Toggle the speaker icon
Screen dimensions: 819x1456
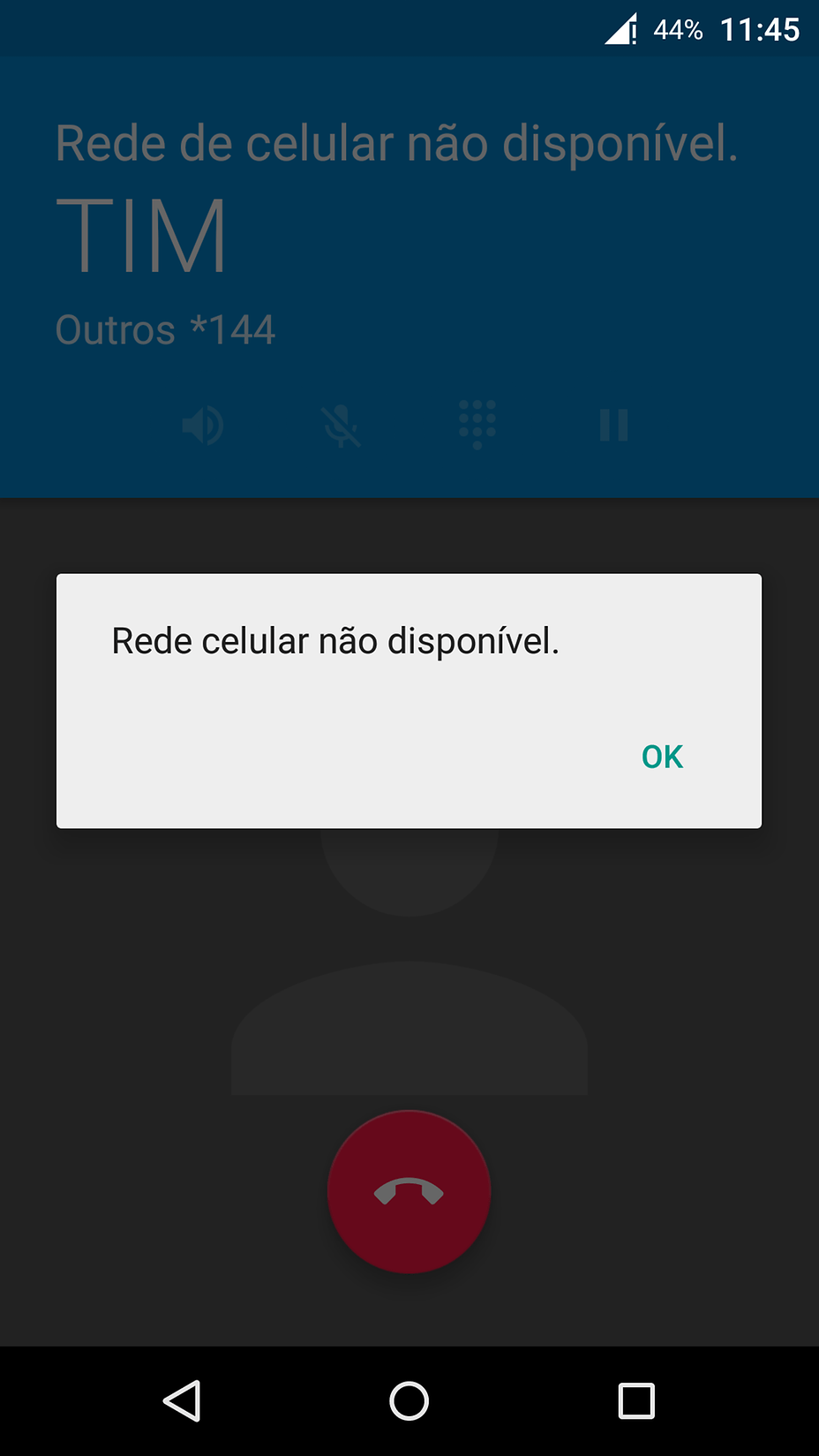pyautogui.click(x=203, y=426)
